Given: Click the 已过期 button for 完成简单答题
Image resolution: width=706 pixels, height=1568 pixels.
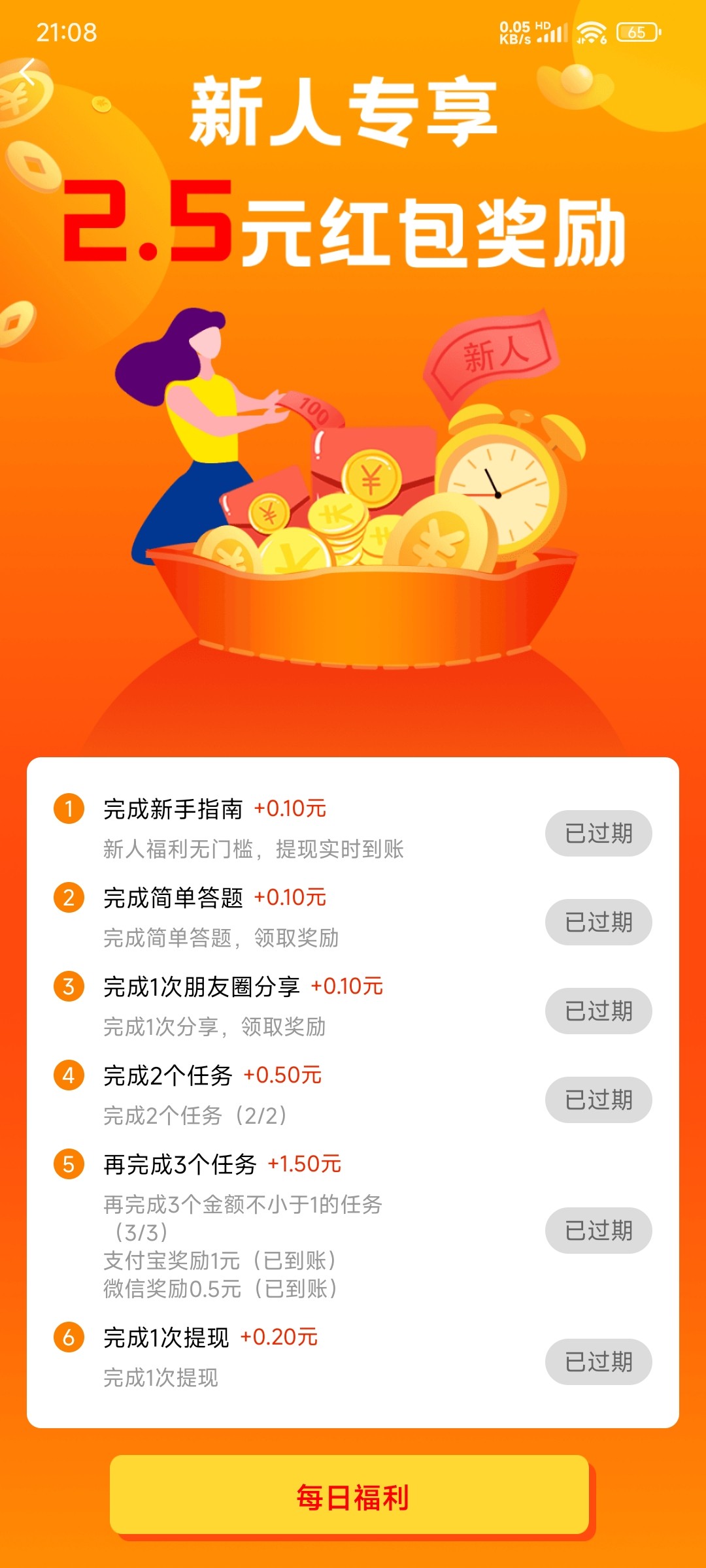Looking at the screenshot, I should point(599,922).
